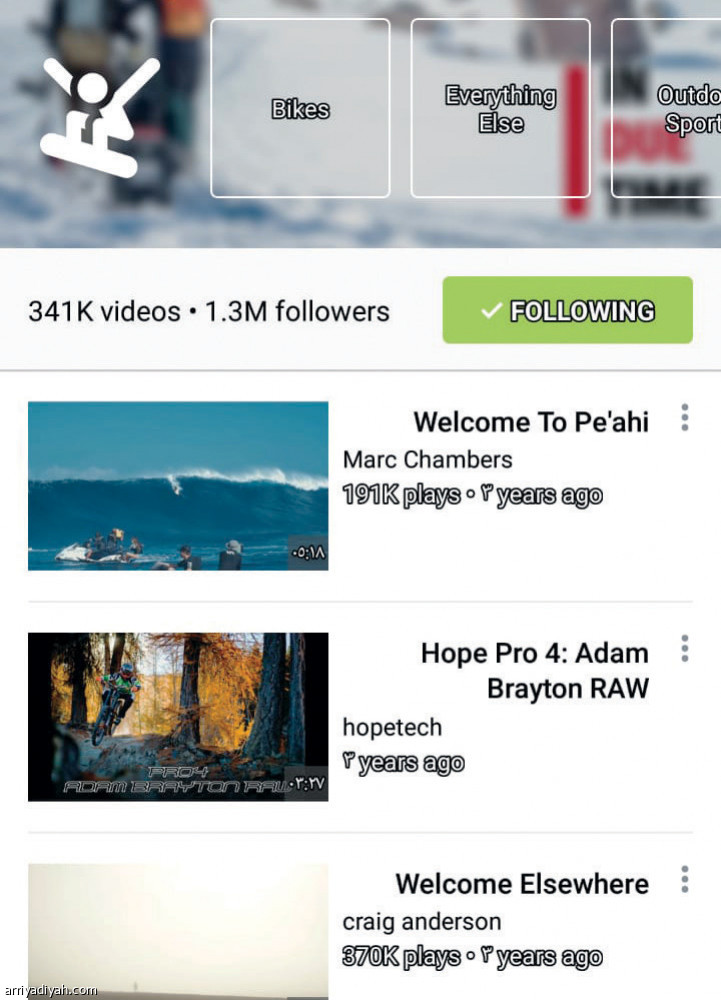Screen dimensions: 721x1000
Task: Open options for Welcome To Pe'ahi
Action: point(684,418)
